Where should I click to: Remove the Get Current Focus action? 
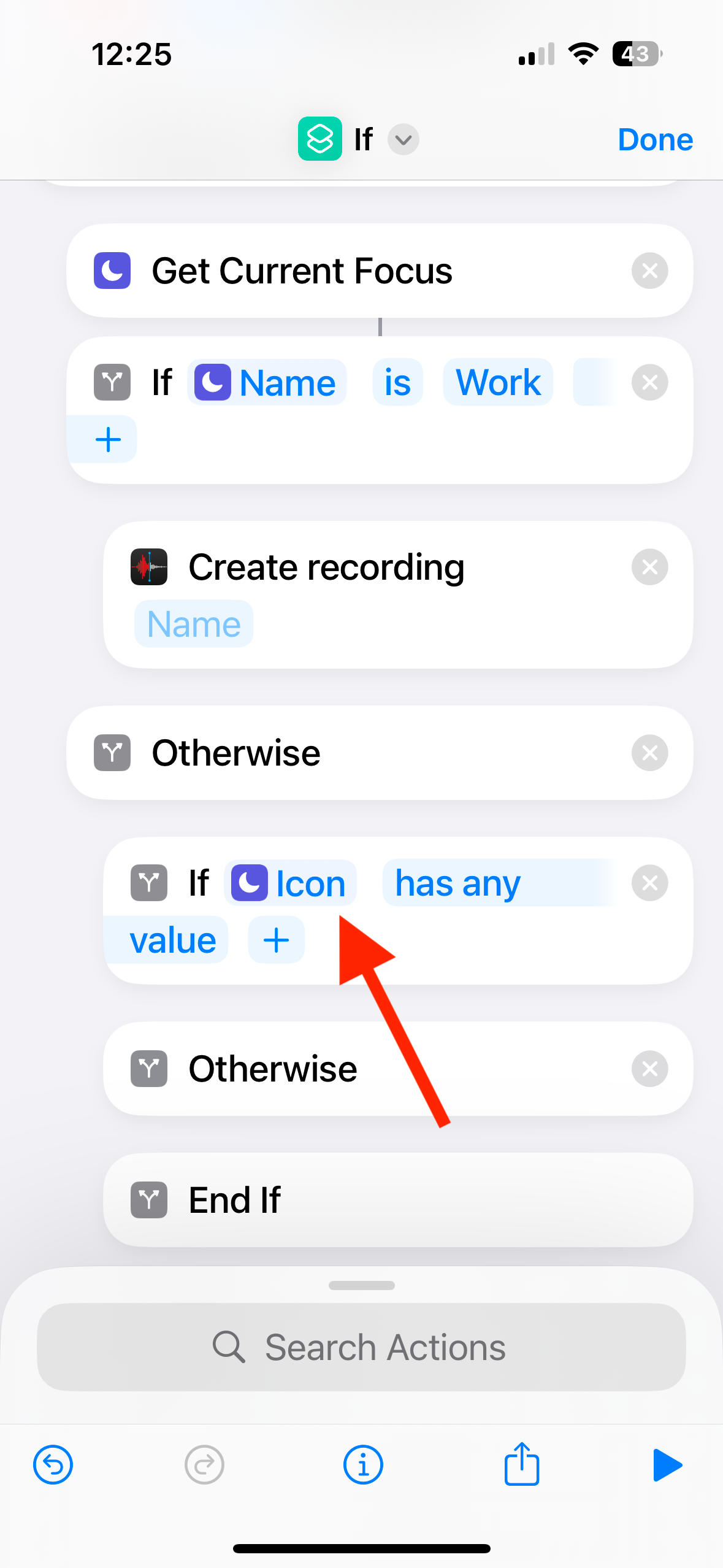point(649,271)
